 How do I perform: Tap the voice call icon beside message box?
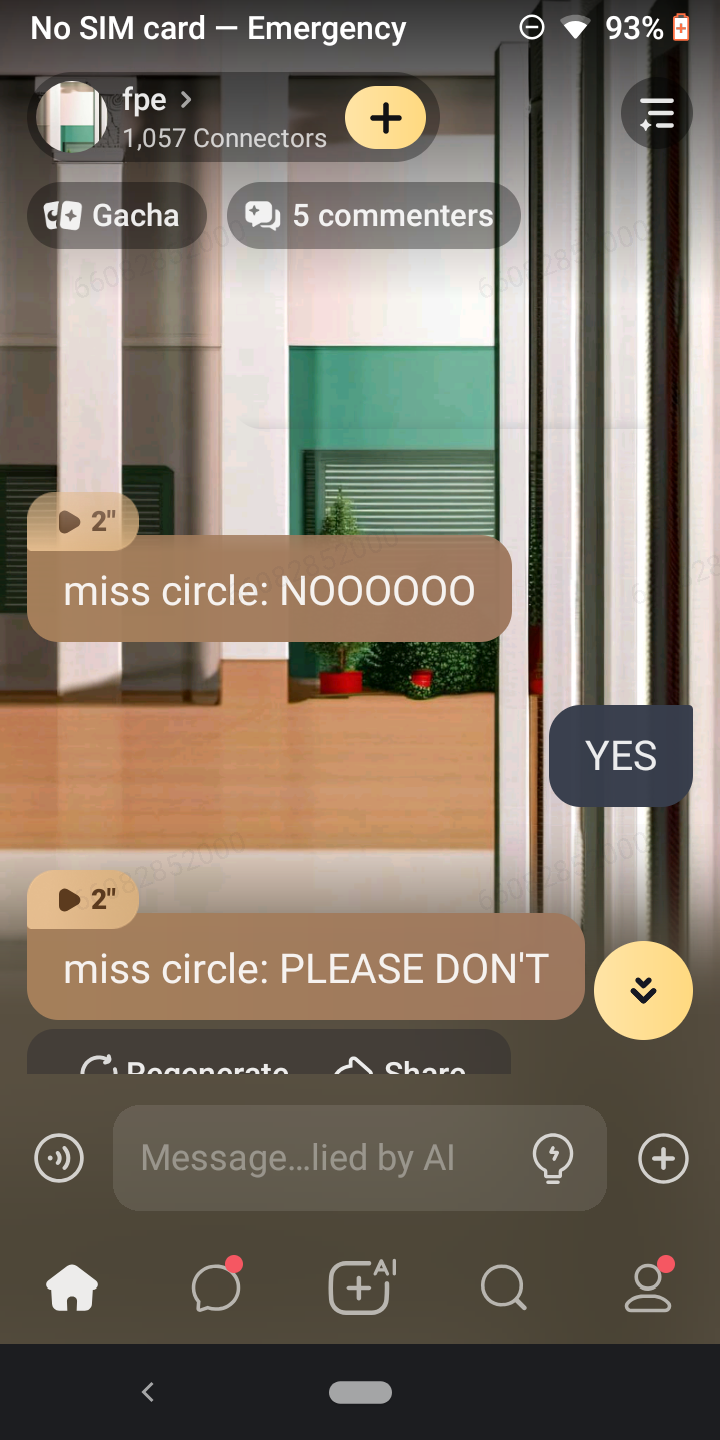(59, 1158)
